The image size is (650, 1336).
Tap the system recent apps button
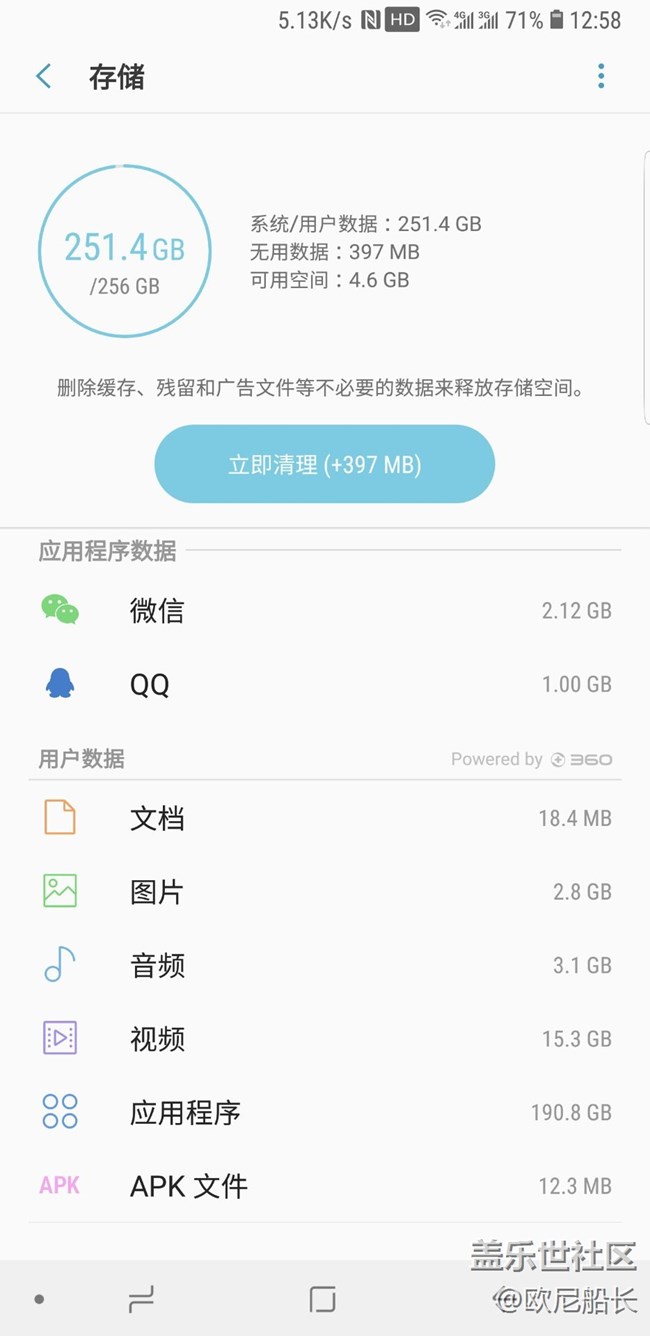141,1299
